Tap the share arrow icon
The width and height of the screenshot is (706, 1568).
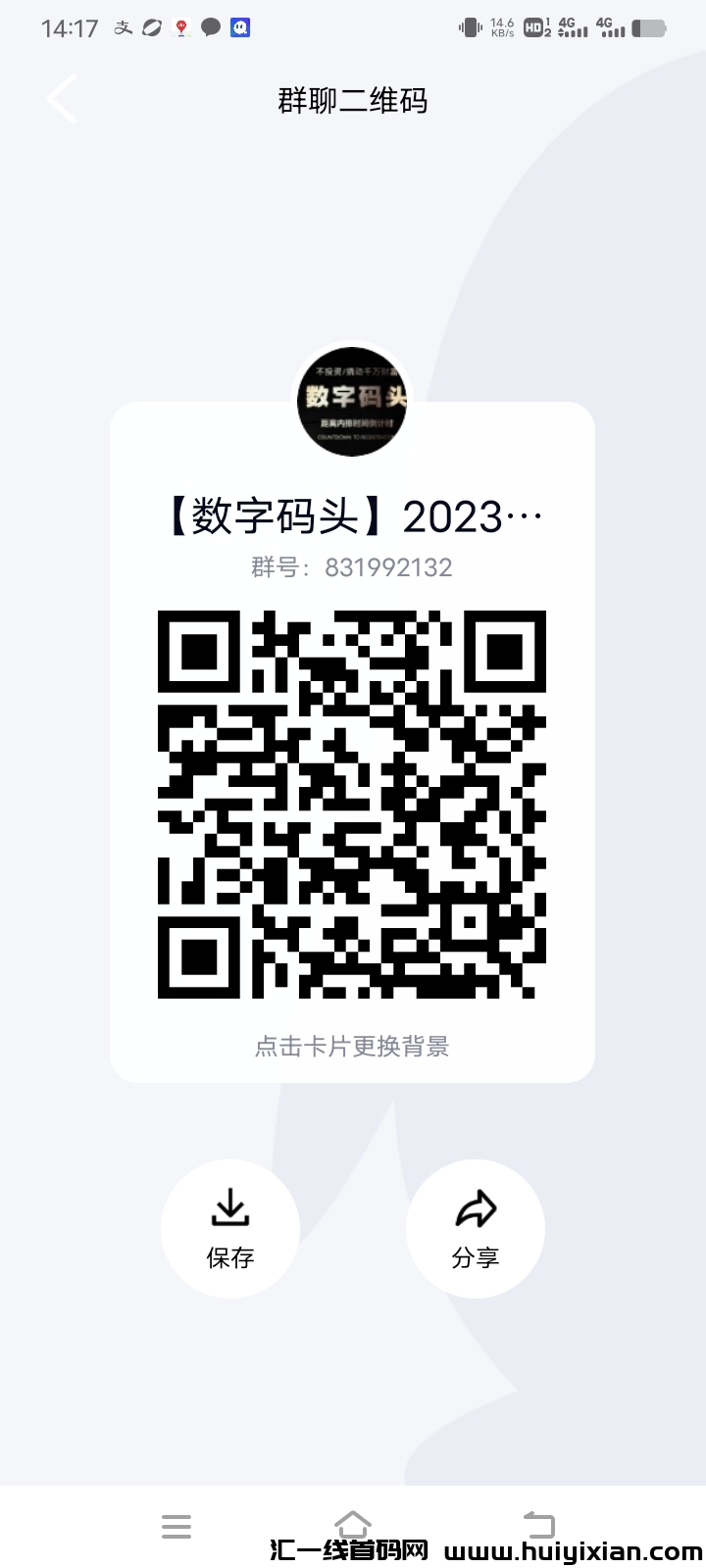475,1208
